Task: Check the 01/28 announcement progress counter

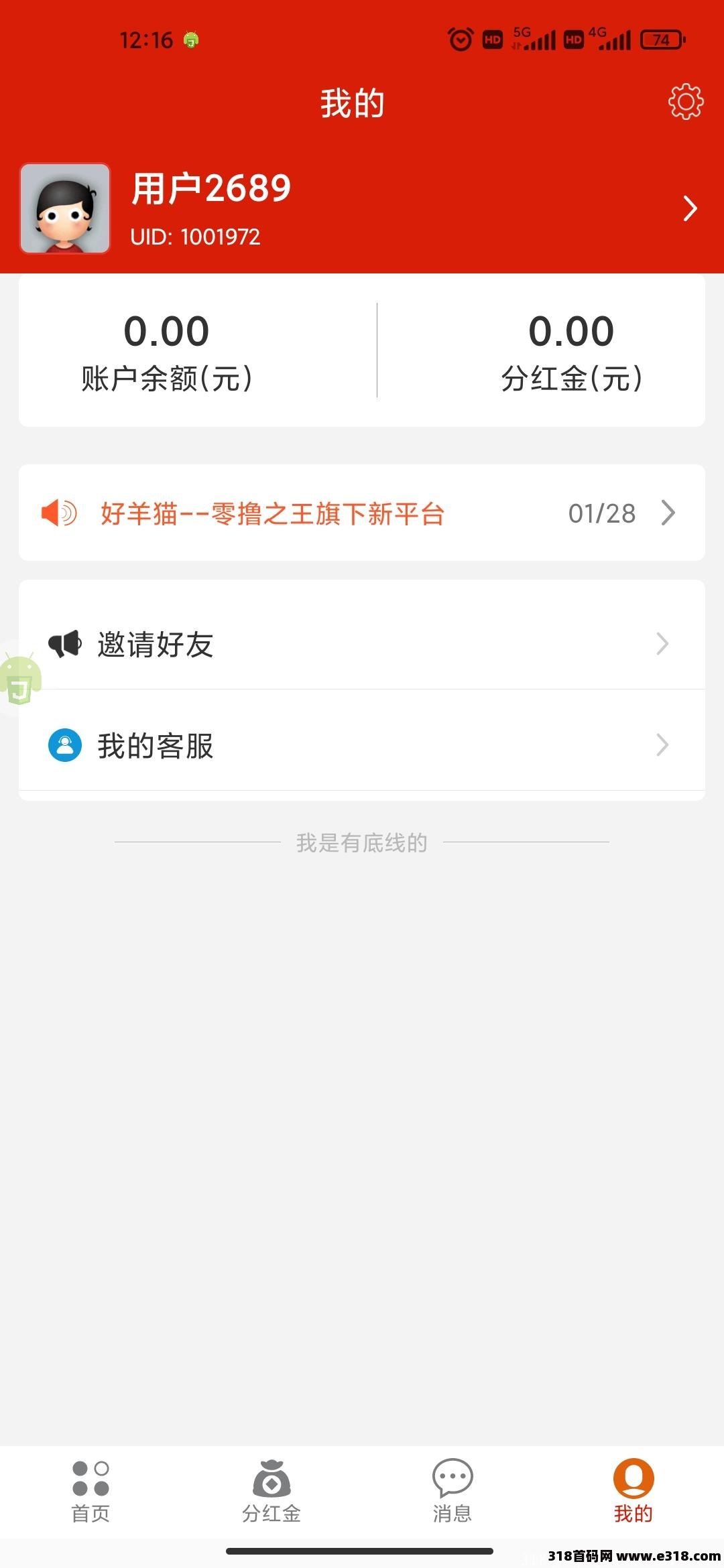Action: click(602, 513)
